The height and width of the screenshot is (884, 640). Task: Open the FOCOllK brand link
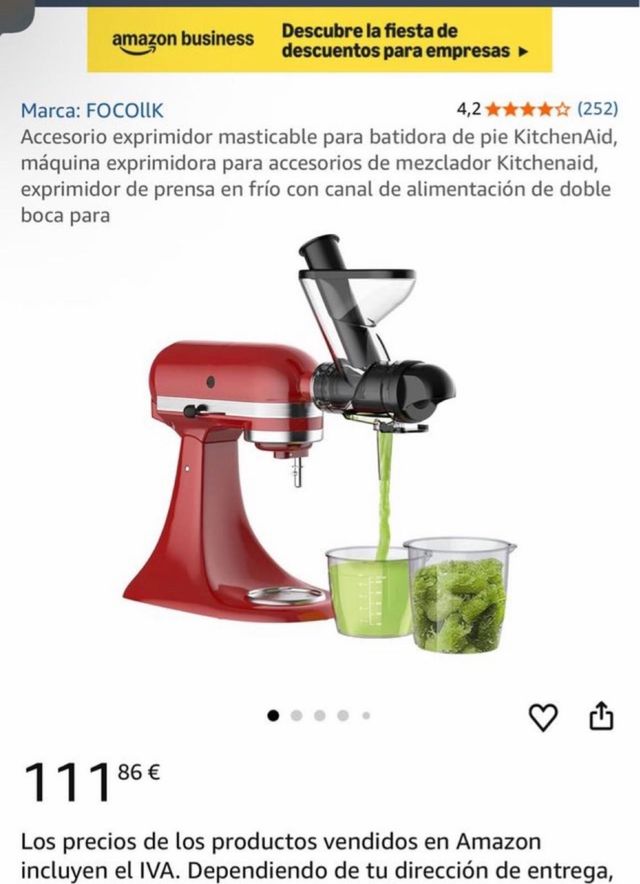click(x=92, y=110)
